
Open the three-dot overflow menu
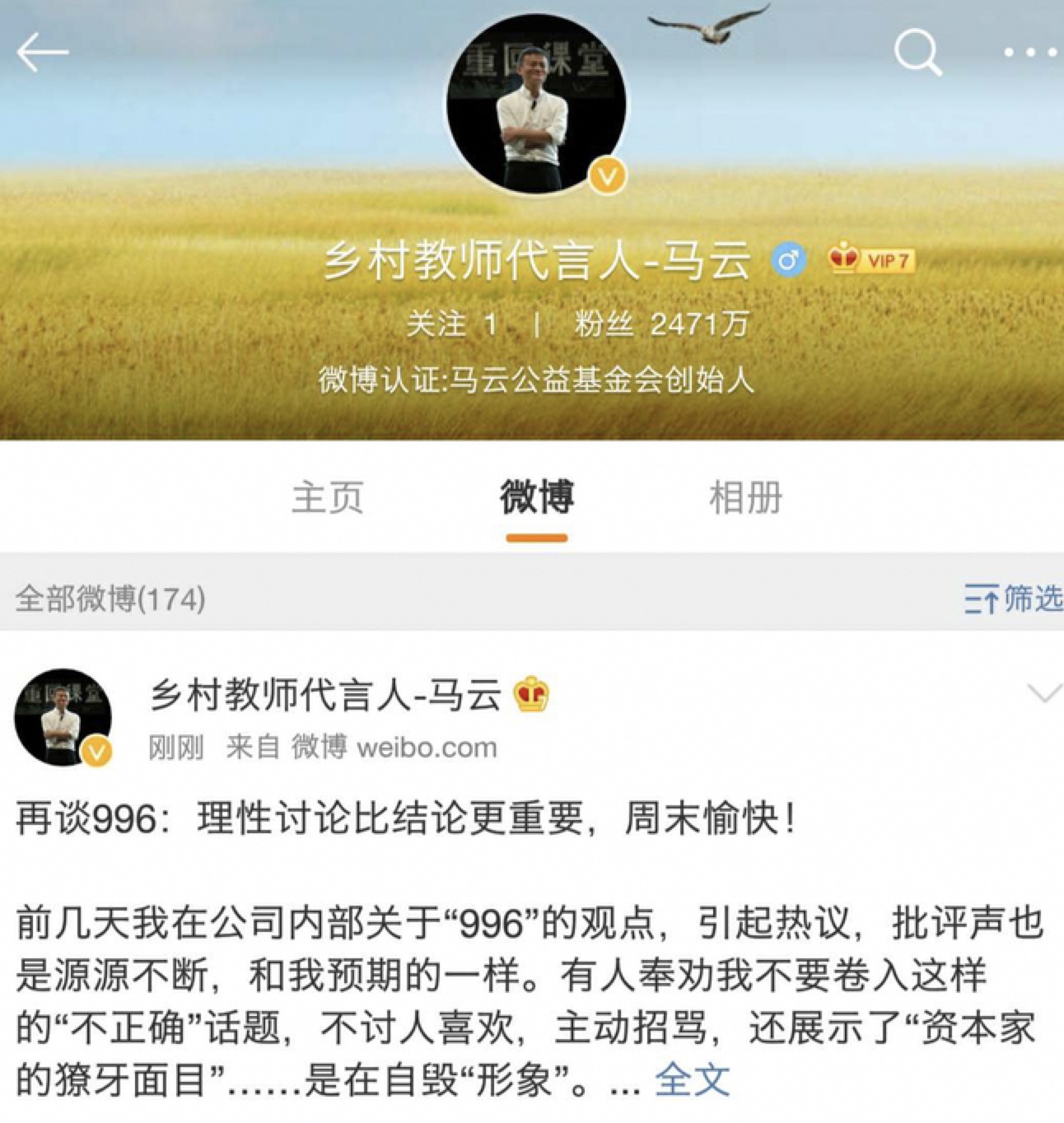point(1029,53)
